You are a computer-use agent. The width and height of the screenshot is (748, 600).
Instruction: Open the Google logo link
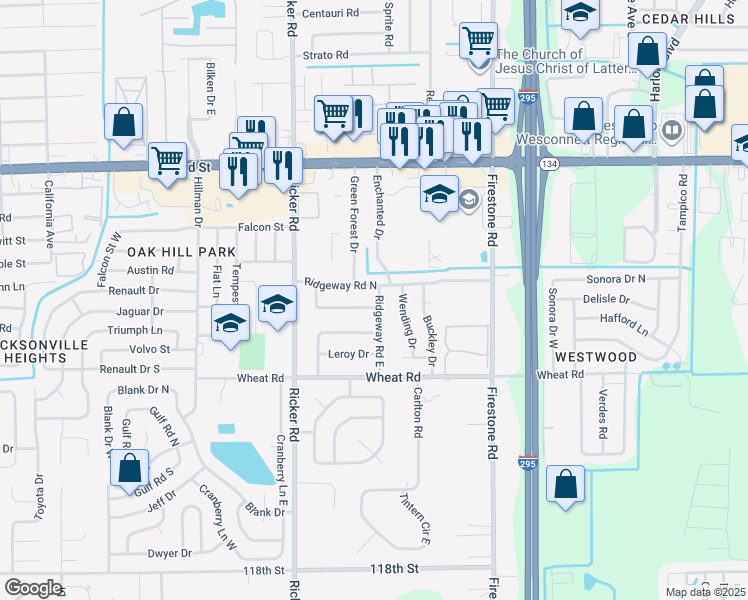coord(33,588)
